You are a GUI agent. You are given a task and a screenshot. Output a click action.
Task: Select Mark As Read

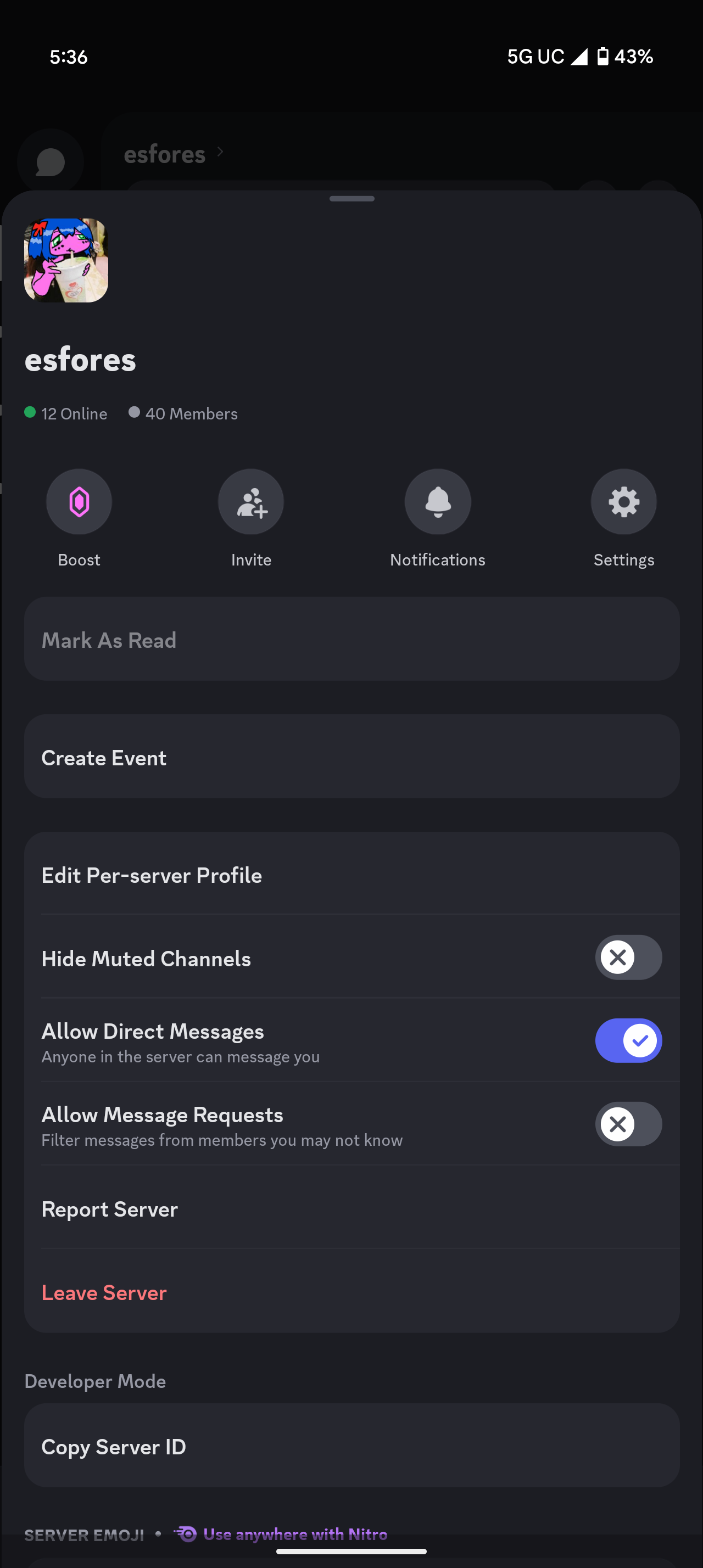point(352,639)
